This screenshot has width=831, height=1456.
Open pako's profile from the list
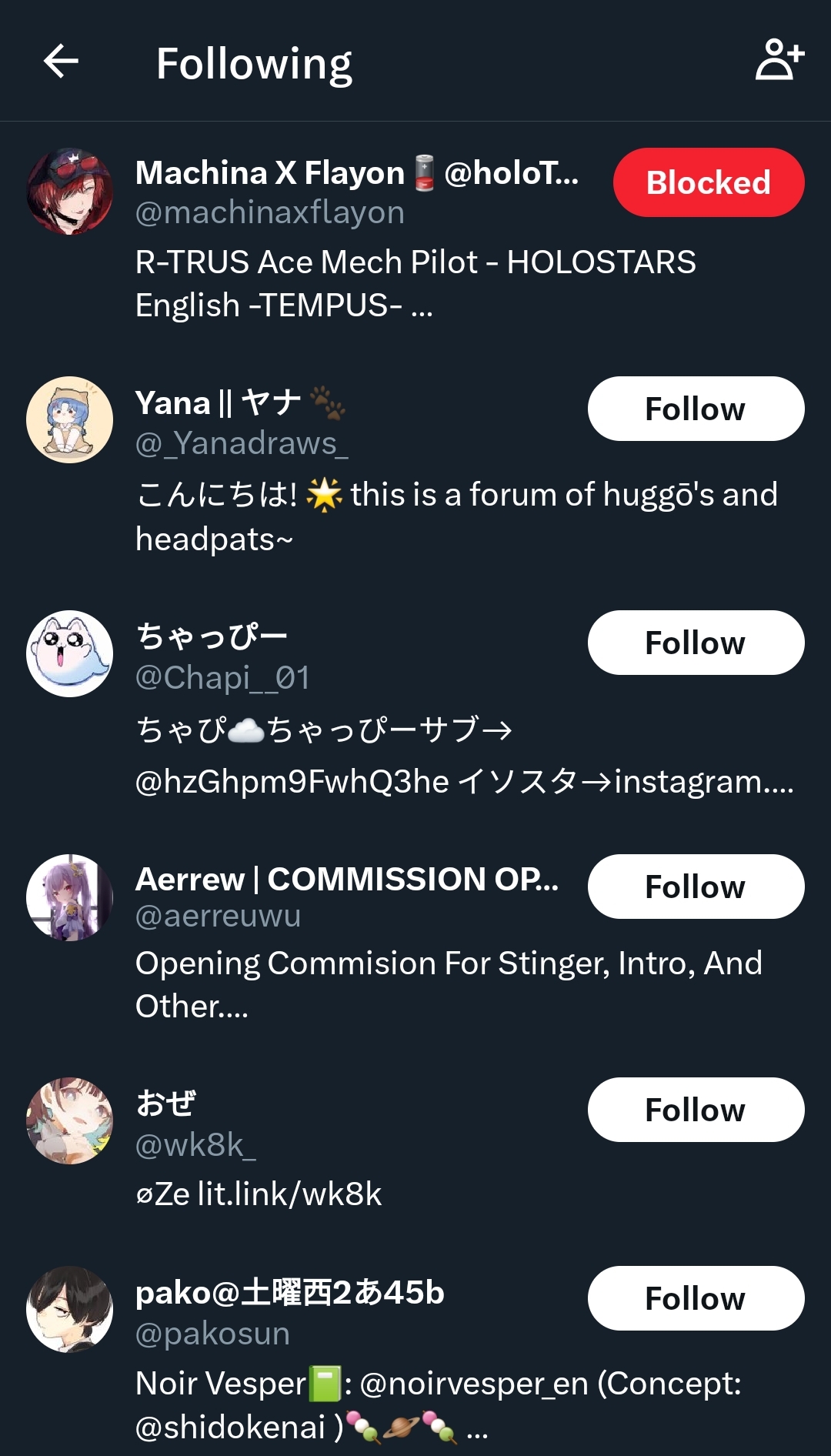tap(415, 1354)
